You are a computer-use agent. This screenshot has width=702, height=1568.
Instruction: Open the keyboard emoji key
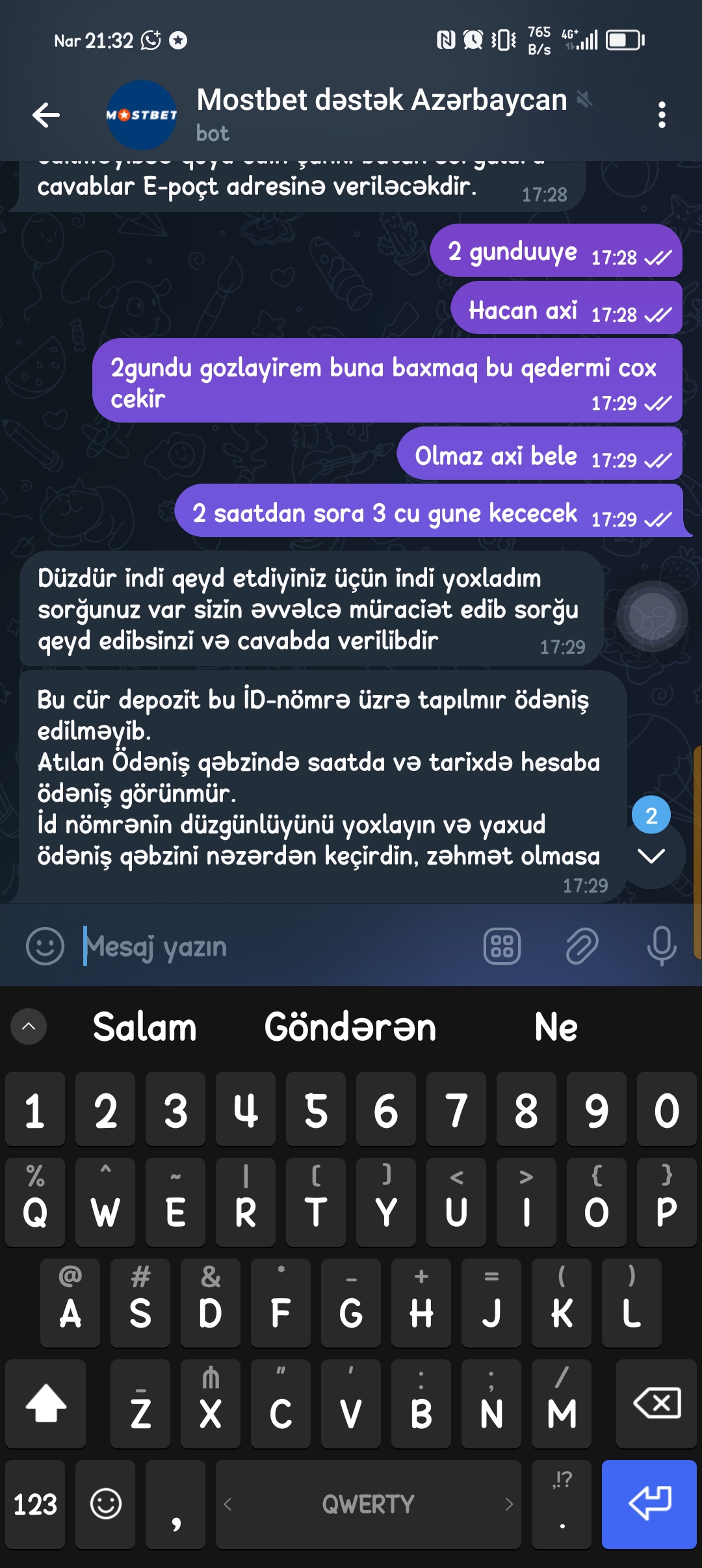tap(105, 1504)
